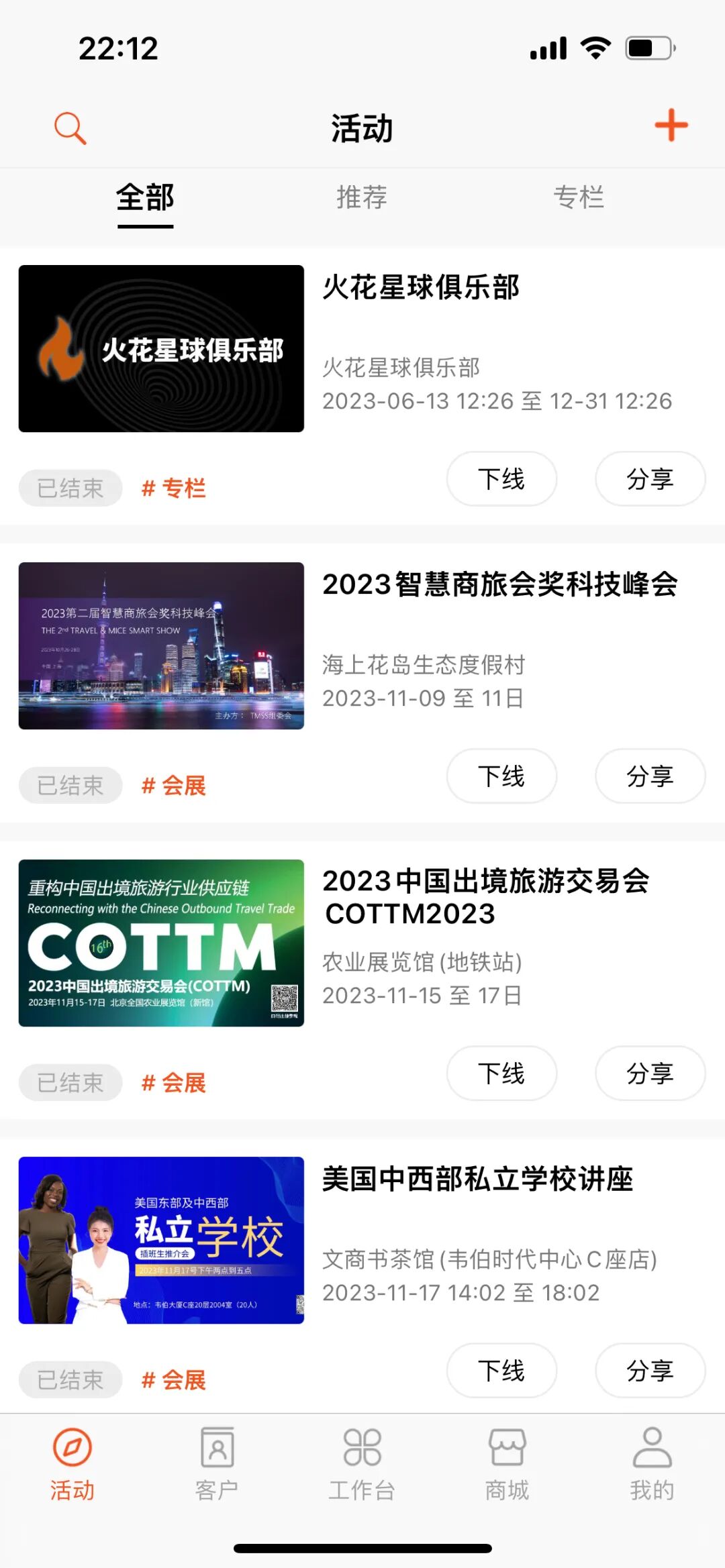This screenshot has width=725, height=1568.
Task: Take 火花星球俱乐部 offline with 下线
Action: pos(501,479)
